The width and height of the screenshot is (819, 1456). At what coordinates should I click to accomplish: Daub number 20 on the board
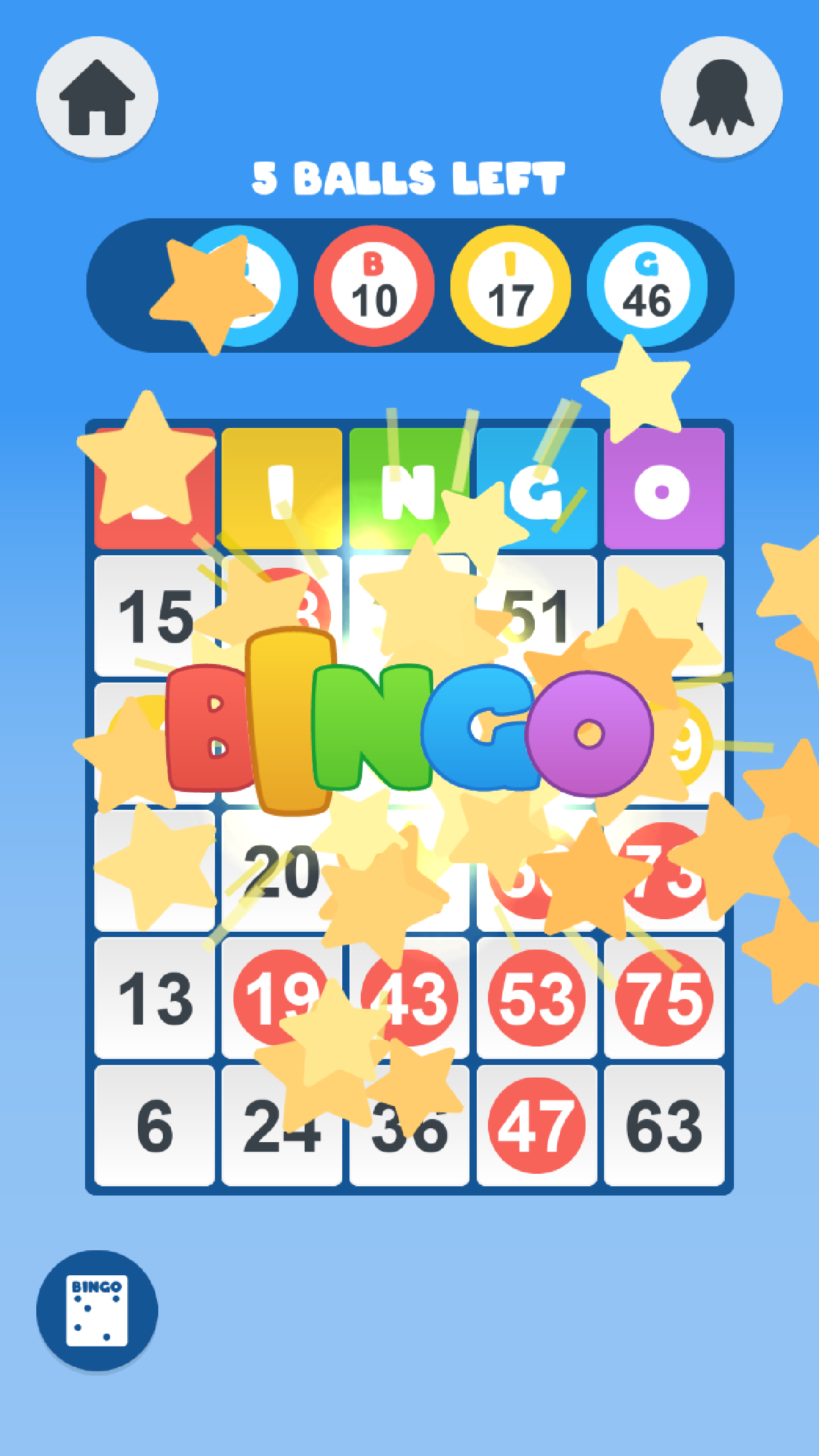tap(282, 870)
